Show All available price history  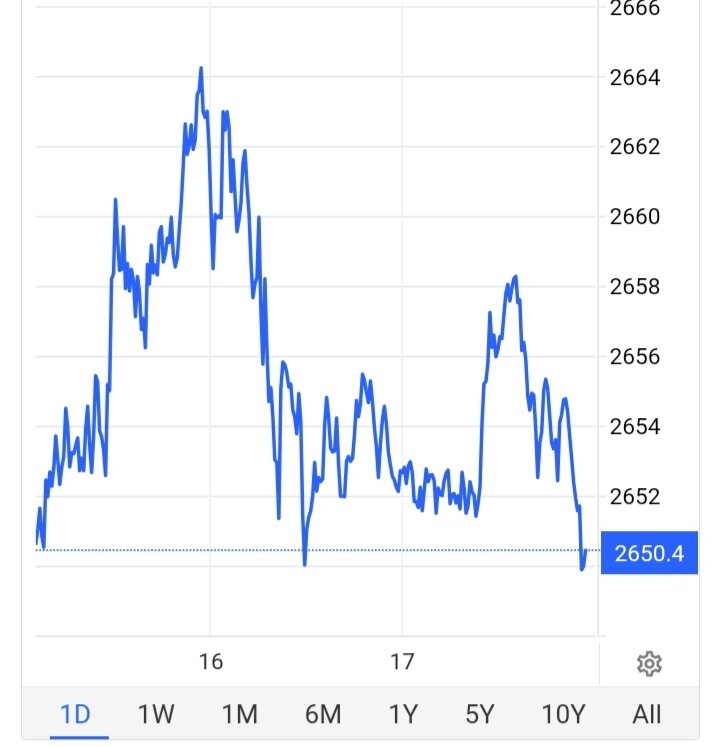pyautogui.click(x=647, y=714)
